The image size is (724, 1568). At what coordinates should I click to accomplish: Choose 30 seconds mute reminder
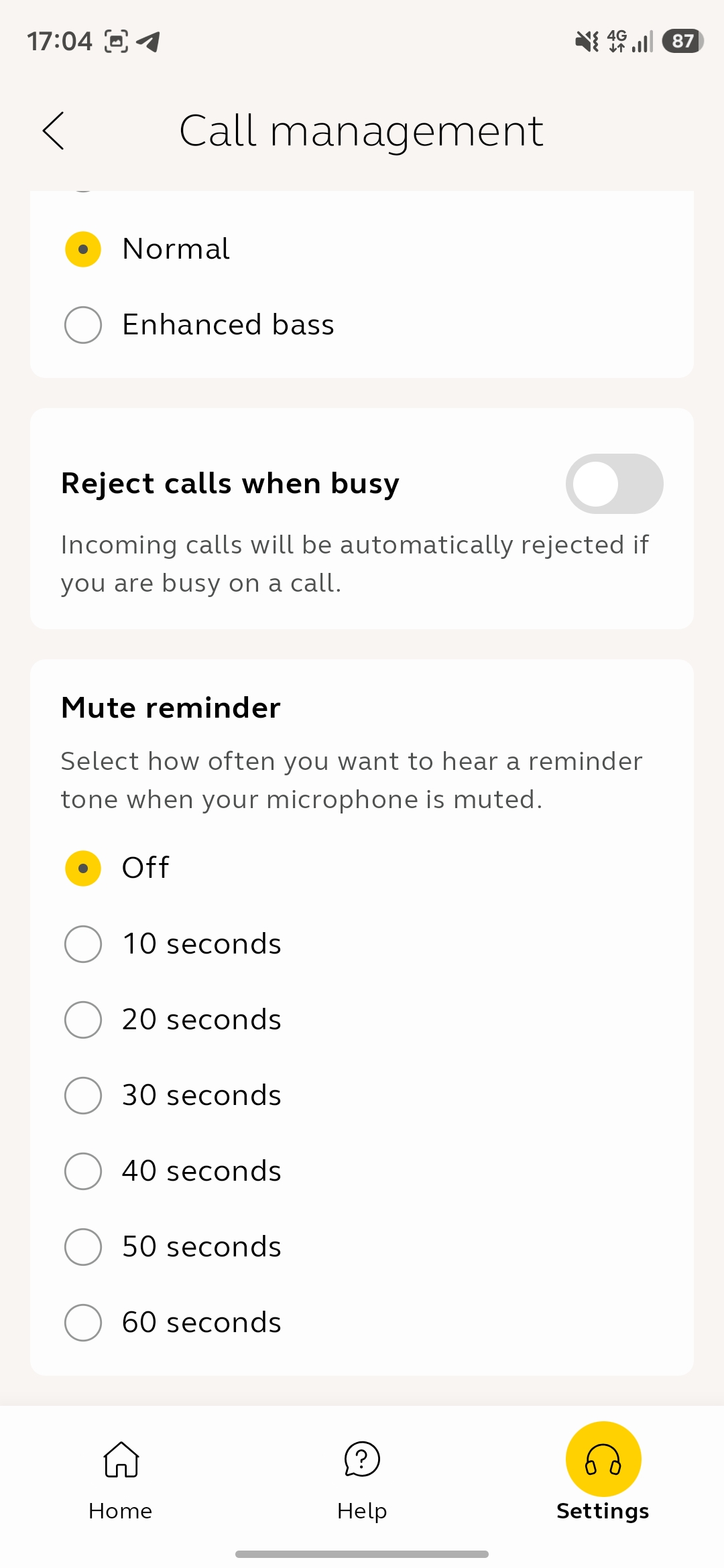pos(83,1096)
